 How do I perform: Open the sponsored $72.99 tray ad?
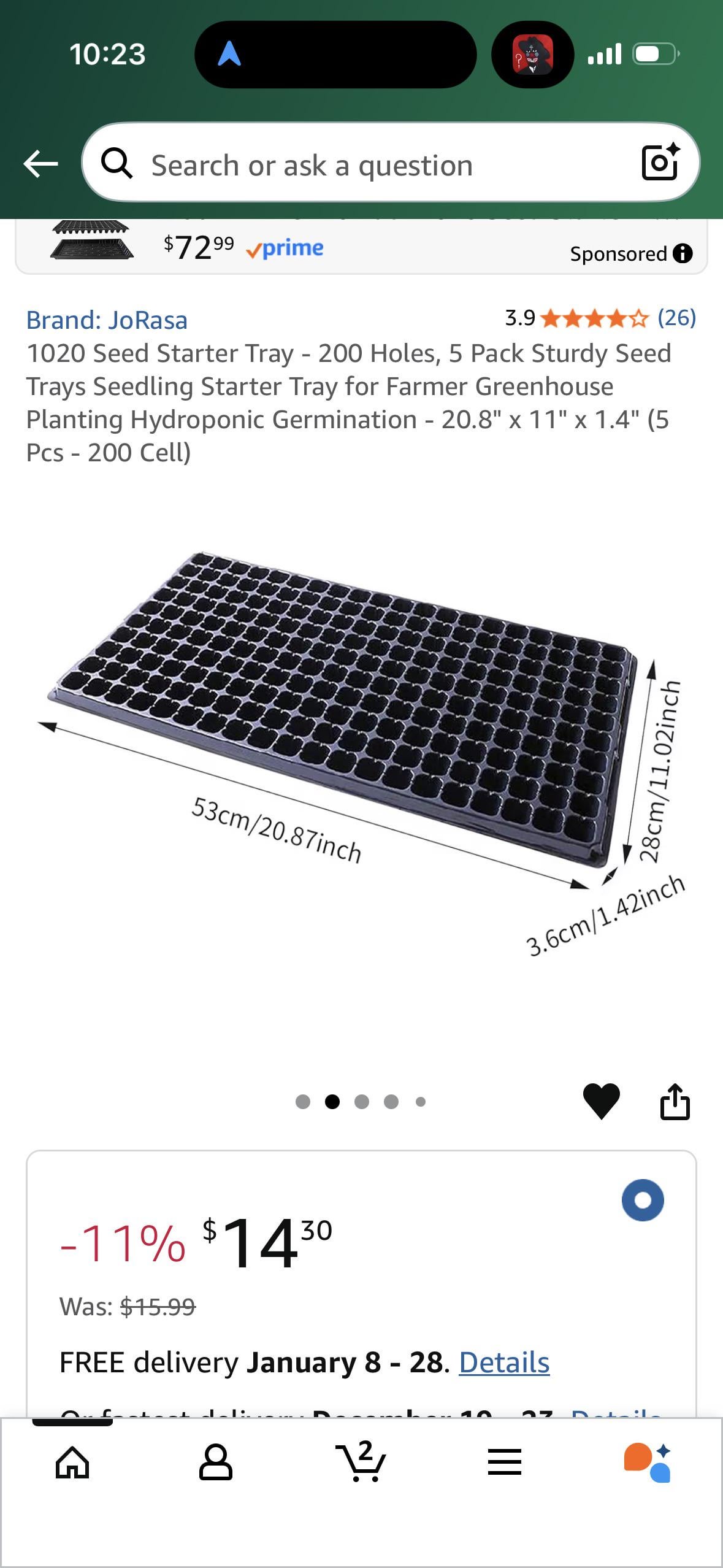pos(245,247)
